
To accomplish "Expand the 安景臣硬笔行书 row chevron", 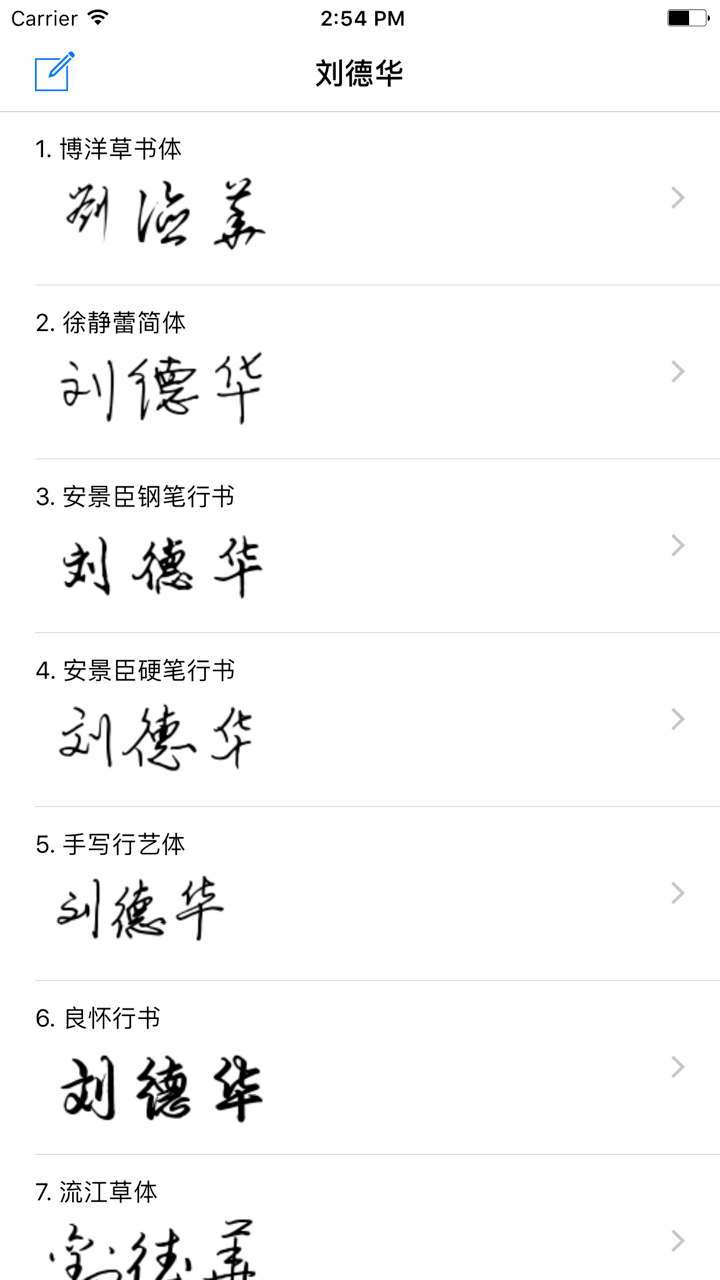I will pyautogui.click(x=678, y=719).
